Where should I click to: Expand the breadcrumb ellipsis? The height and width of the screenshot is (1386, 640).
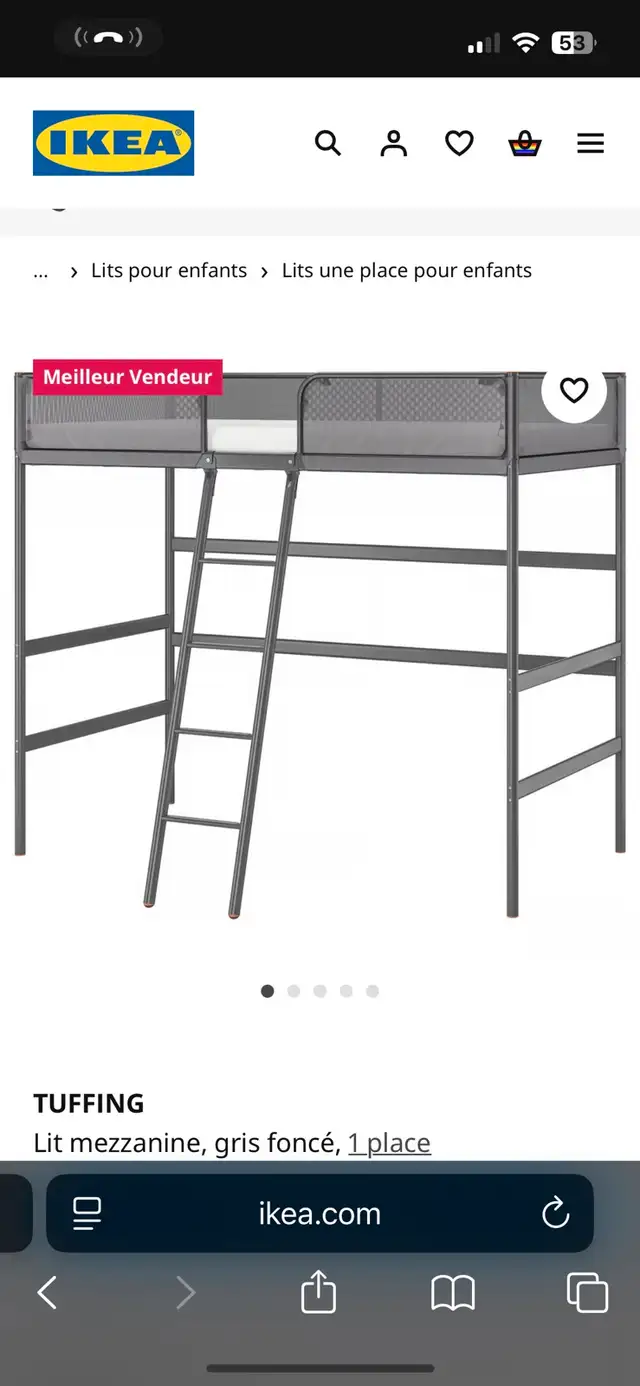[41, 271]
